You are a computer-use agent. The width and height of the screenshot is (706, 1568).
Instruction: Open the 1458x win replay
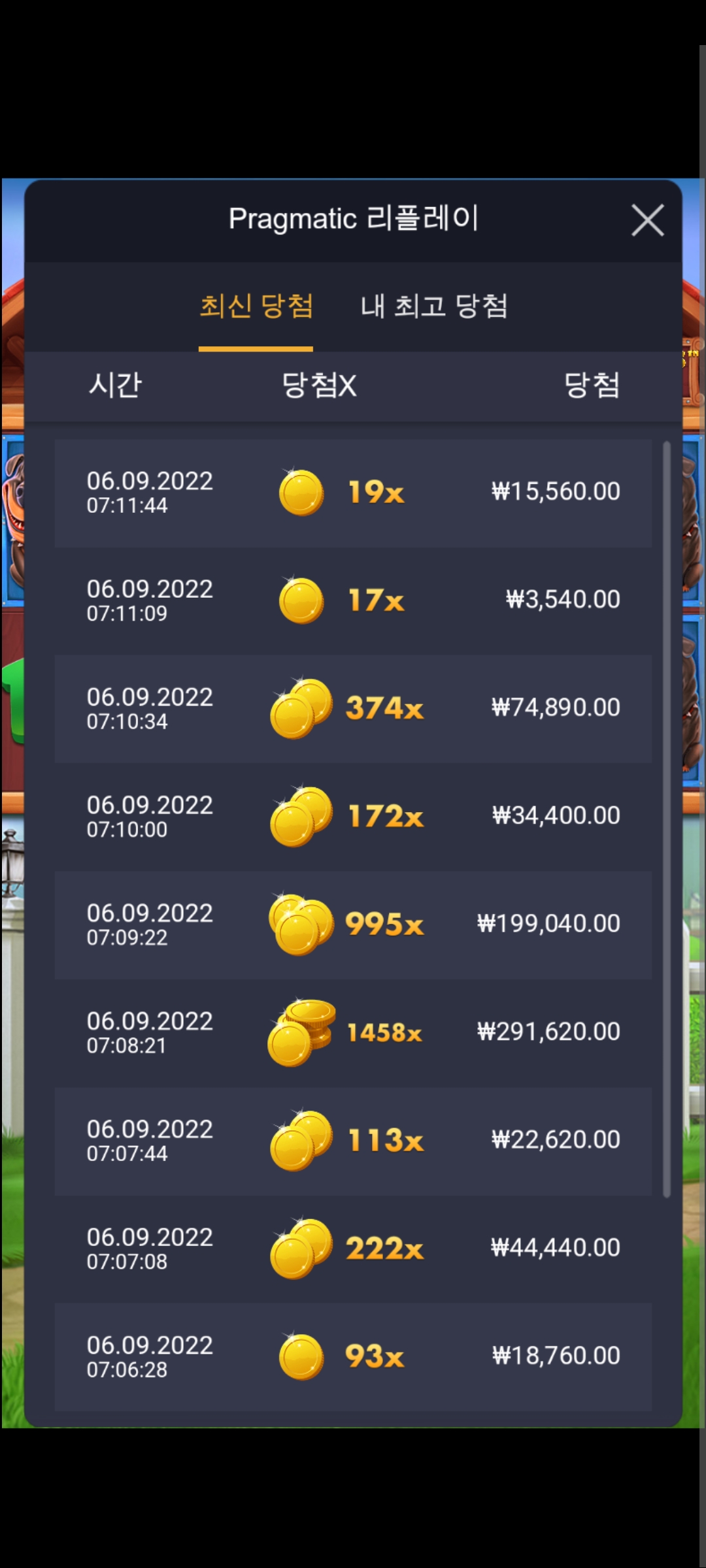pos(353,1033)
